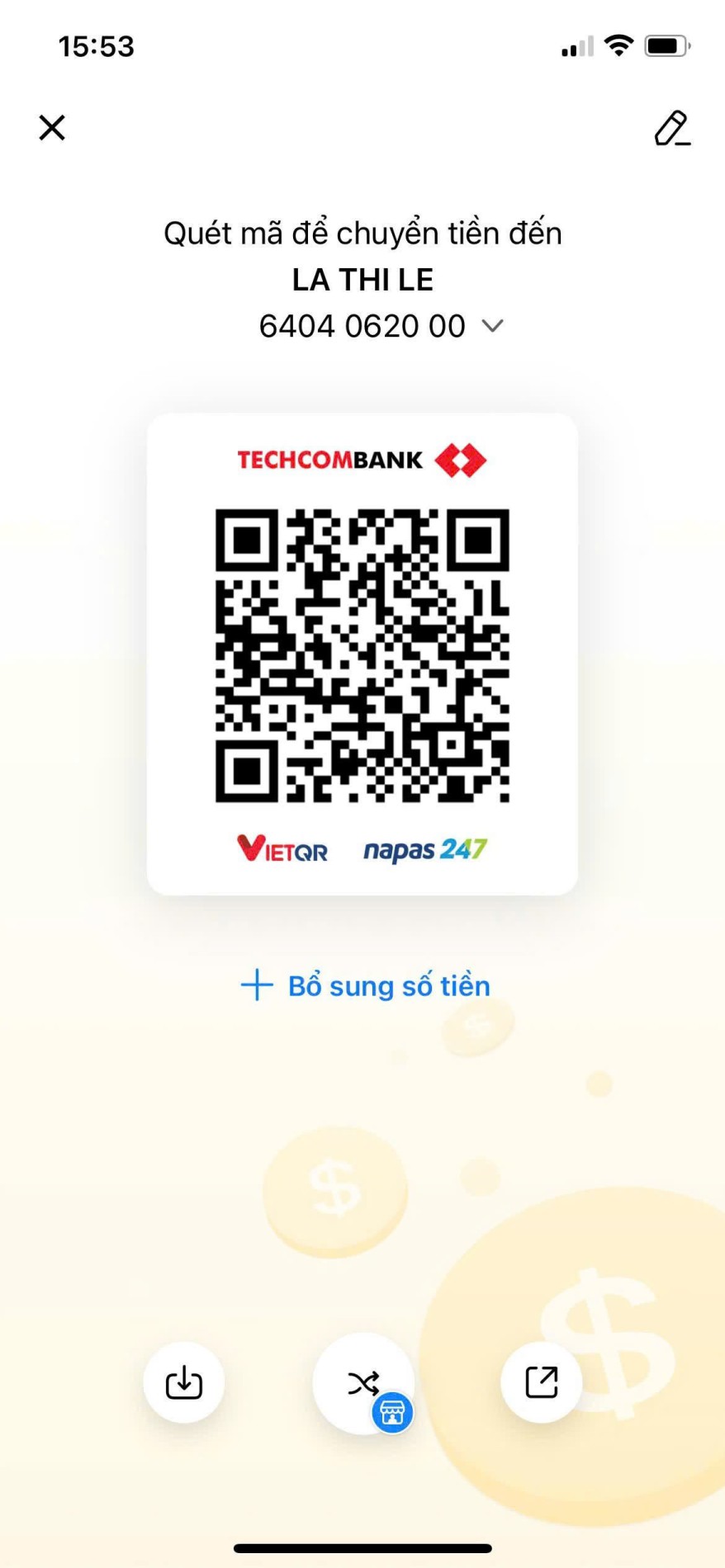Tap 'Bổ sung số tiền' to add amount

[x=366, y=985]
